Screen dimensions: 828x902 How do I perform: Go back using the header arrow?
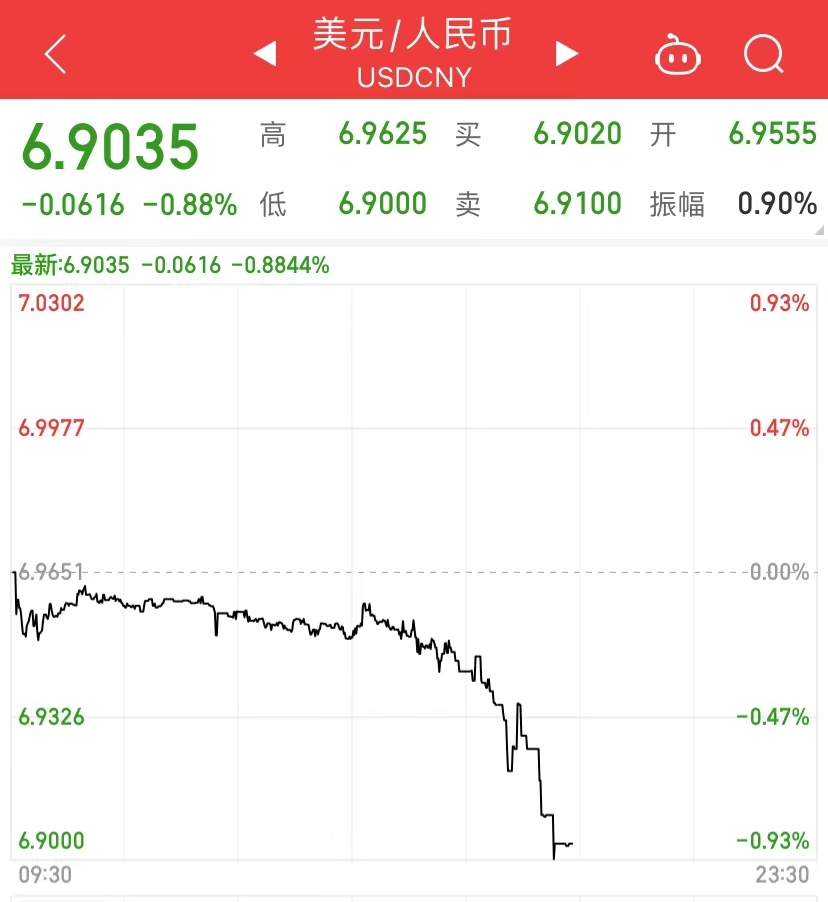[x=55, y=53]
